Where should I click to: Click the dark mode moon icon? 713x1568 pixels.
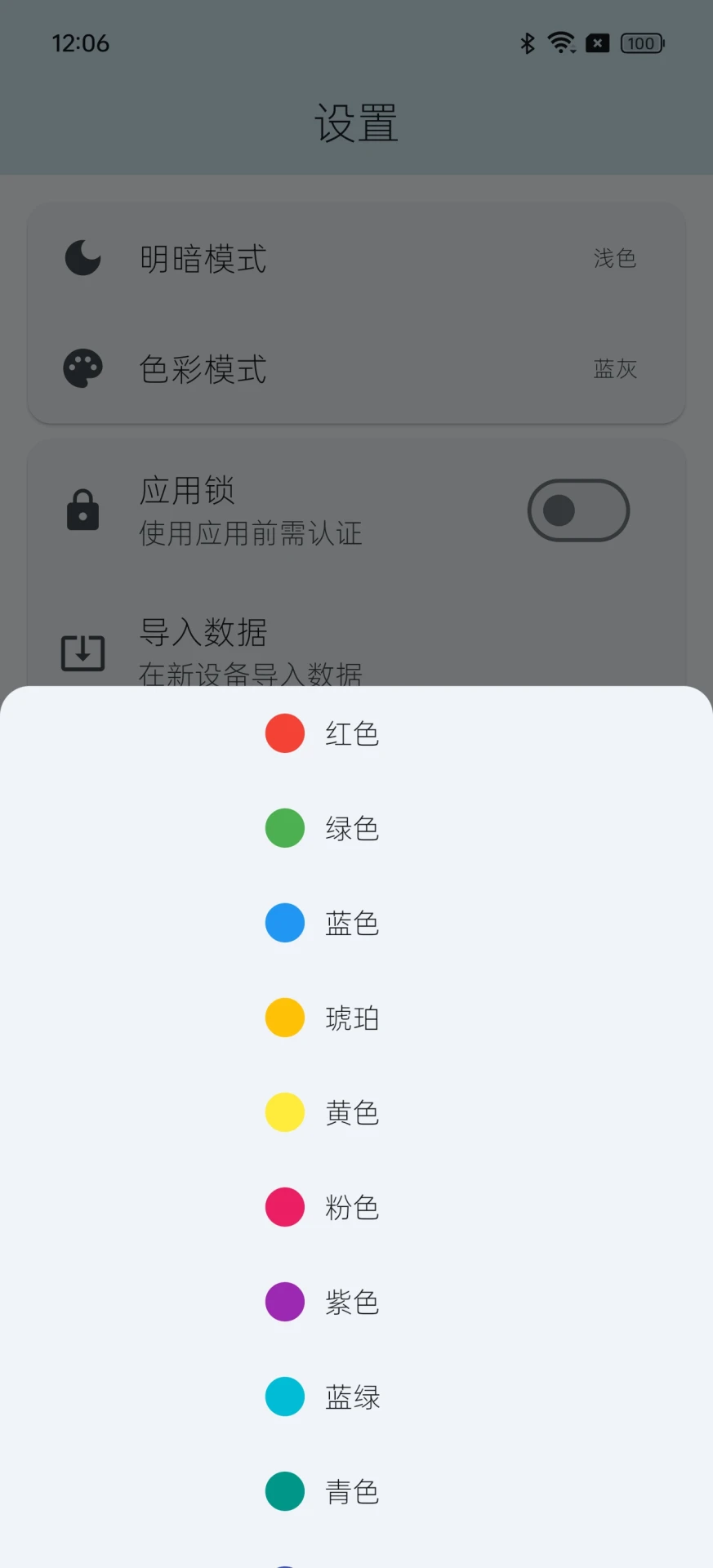(82, 257)
